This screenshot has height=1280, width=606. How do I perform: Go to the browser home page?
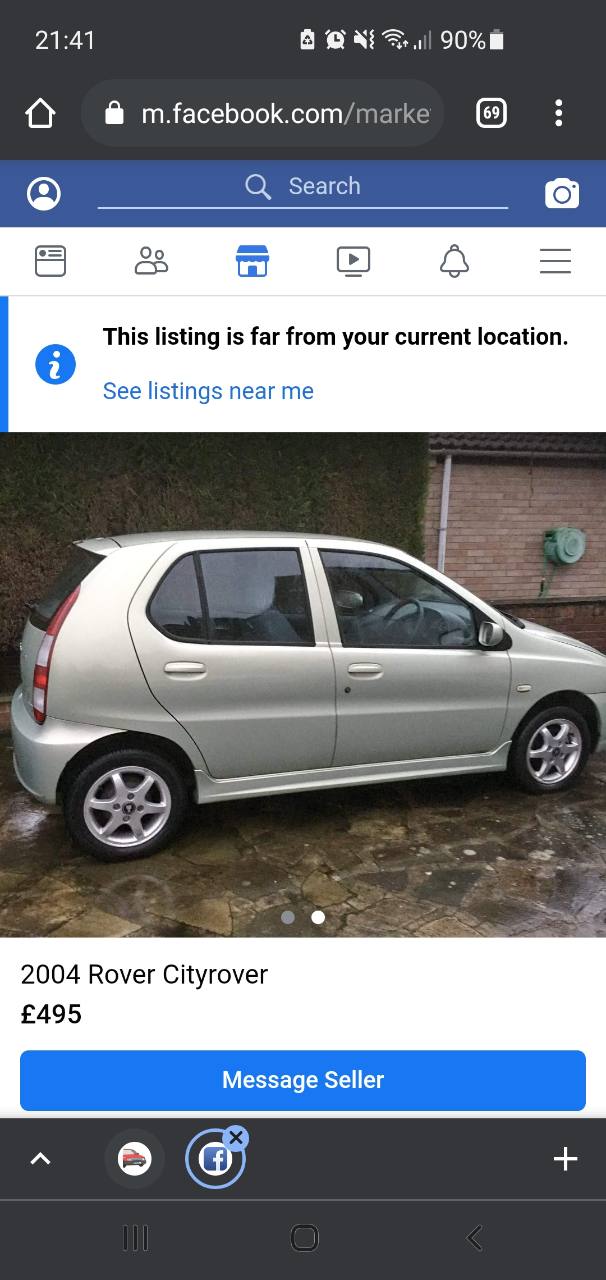coord(40,113)
